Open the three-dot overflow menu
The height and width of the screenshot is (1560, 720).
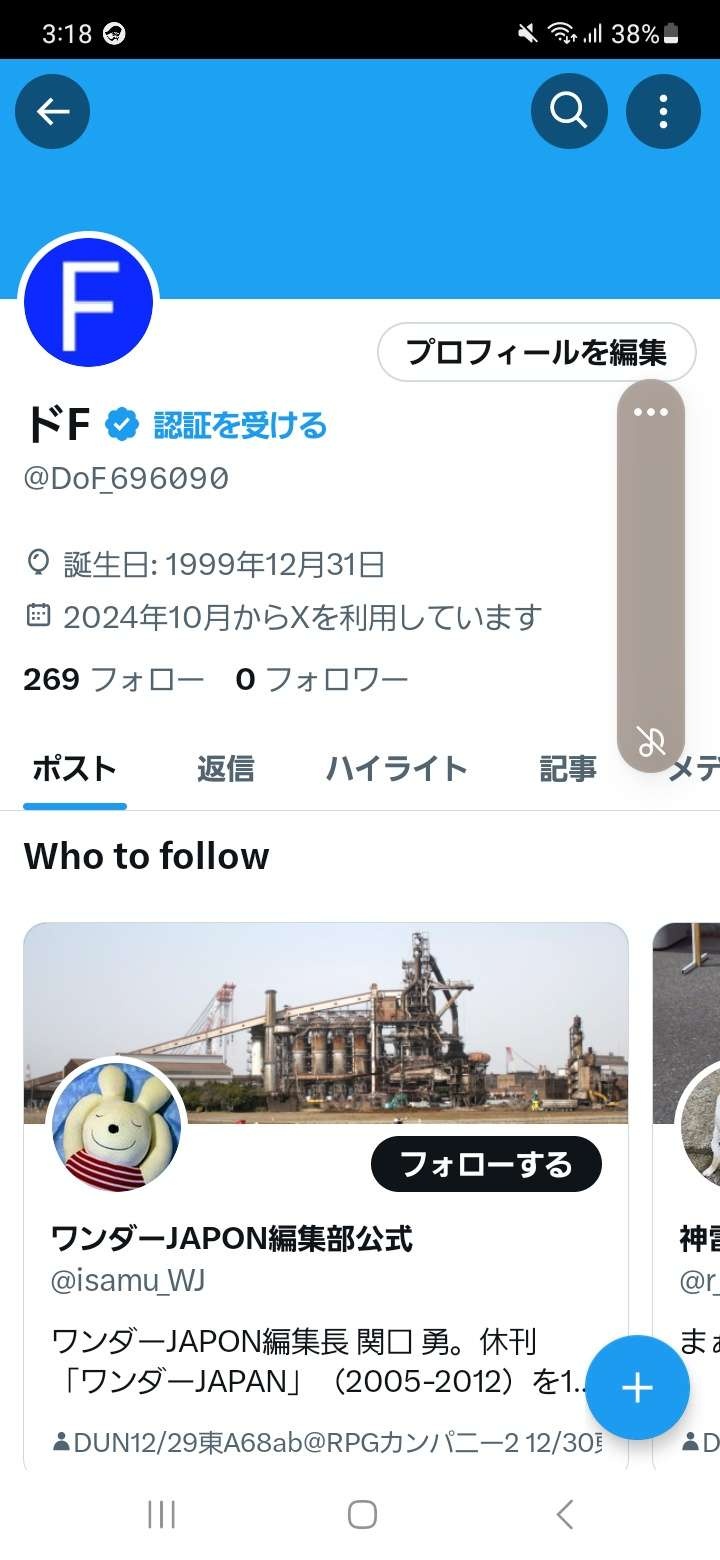pyautogui.click(x=663, y=111)
